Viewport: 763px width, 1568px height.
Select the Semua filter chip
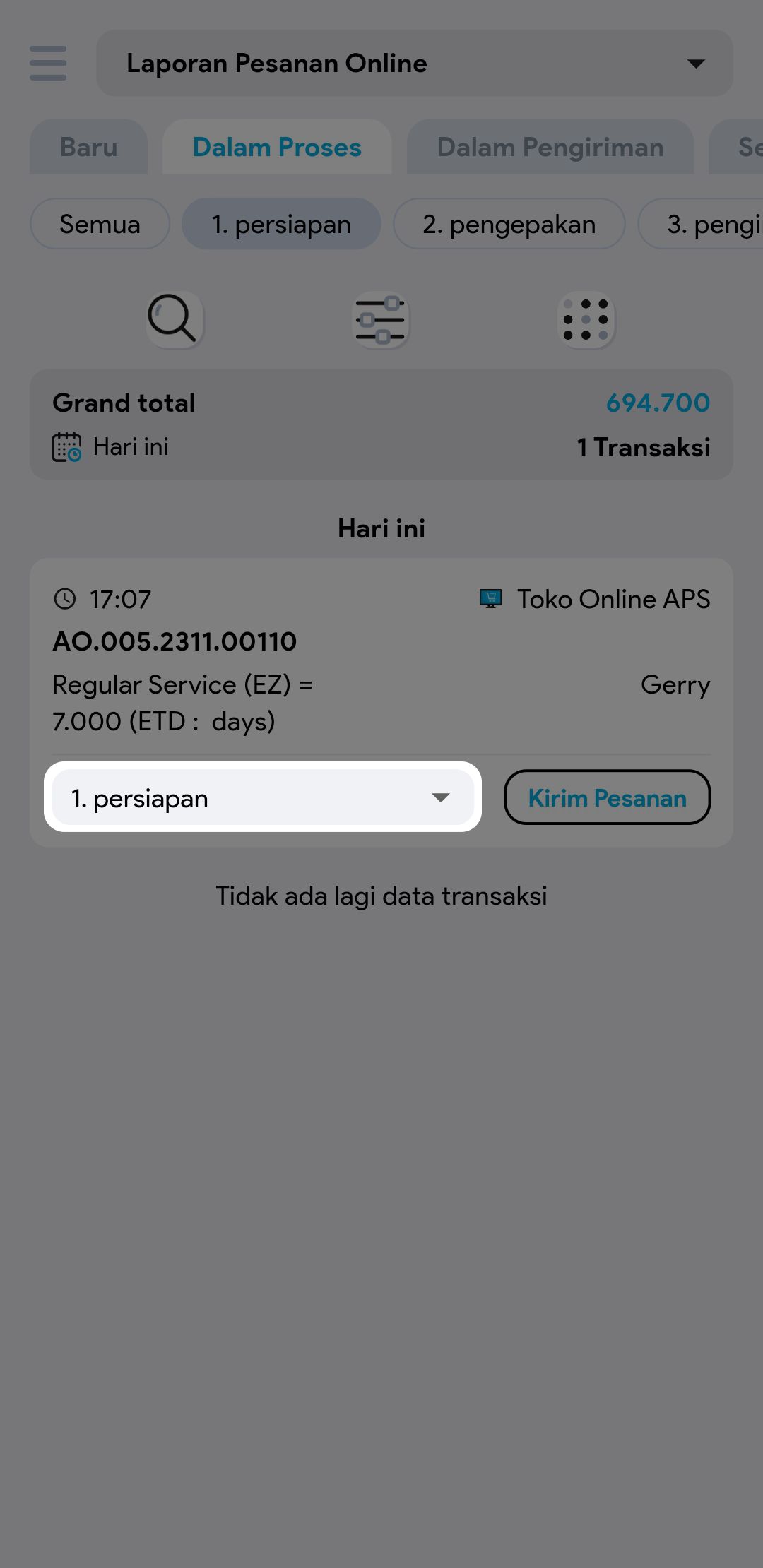(x=100, y=224)
